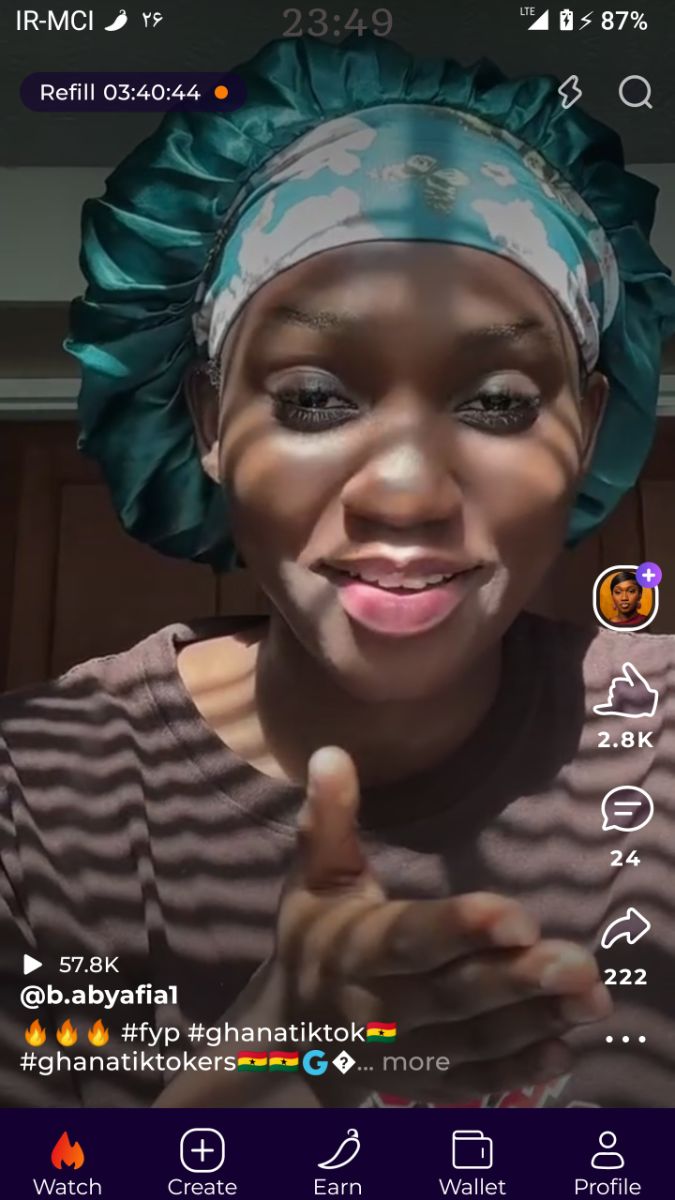Switch to the Watch tab
The image size is (675, 1200).
click(68, 1163)
